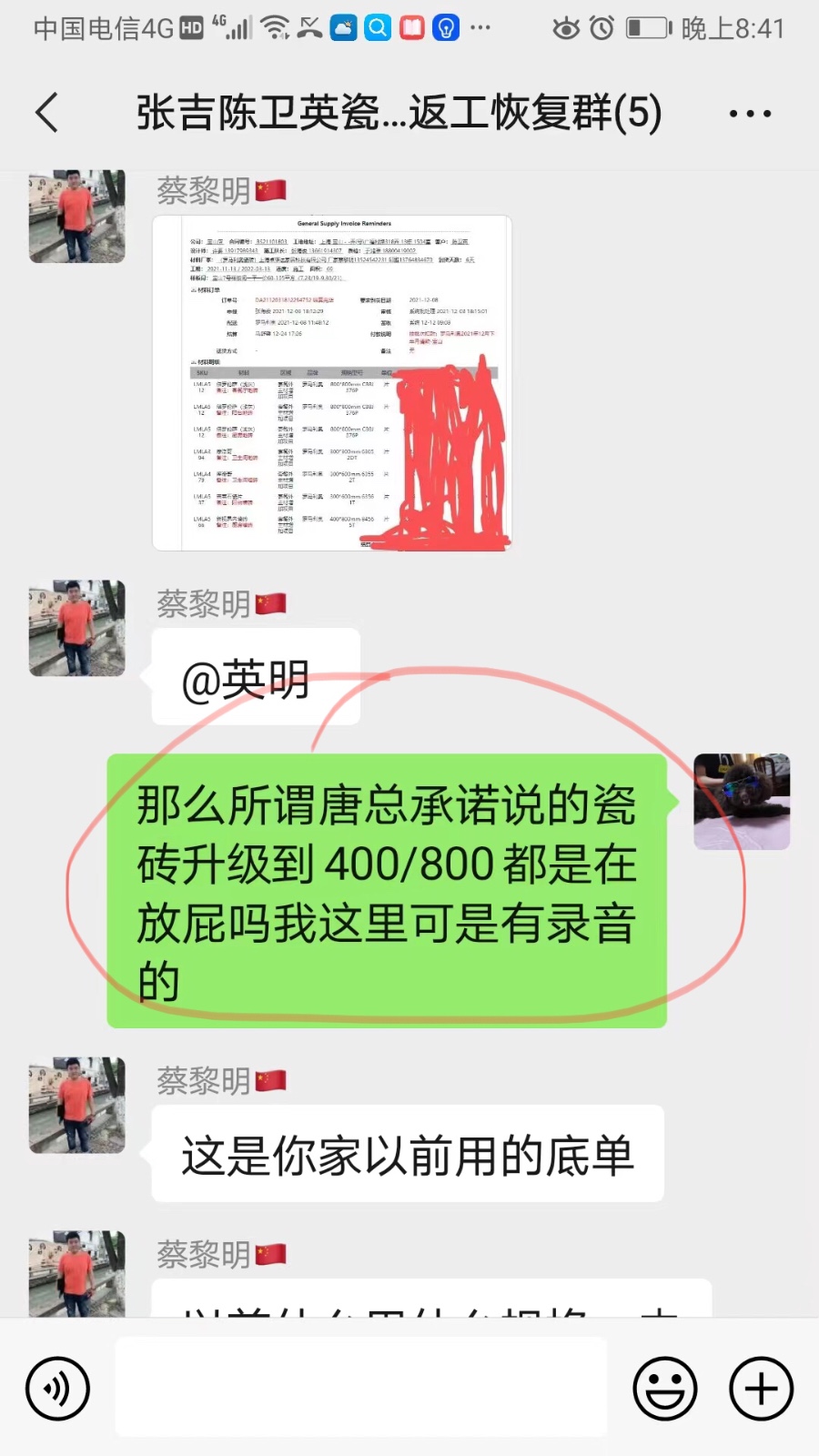This screenshot has height=1456, width=819.
Task: Tap the message text field
Action: [x=360, y=1387]
